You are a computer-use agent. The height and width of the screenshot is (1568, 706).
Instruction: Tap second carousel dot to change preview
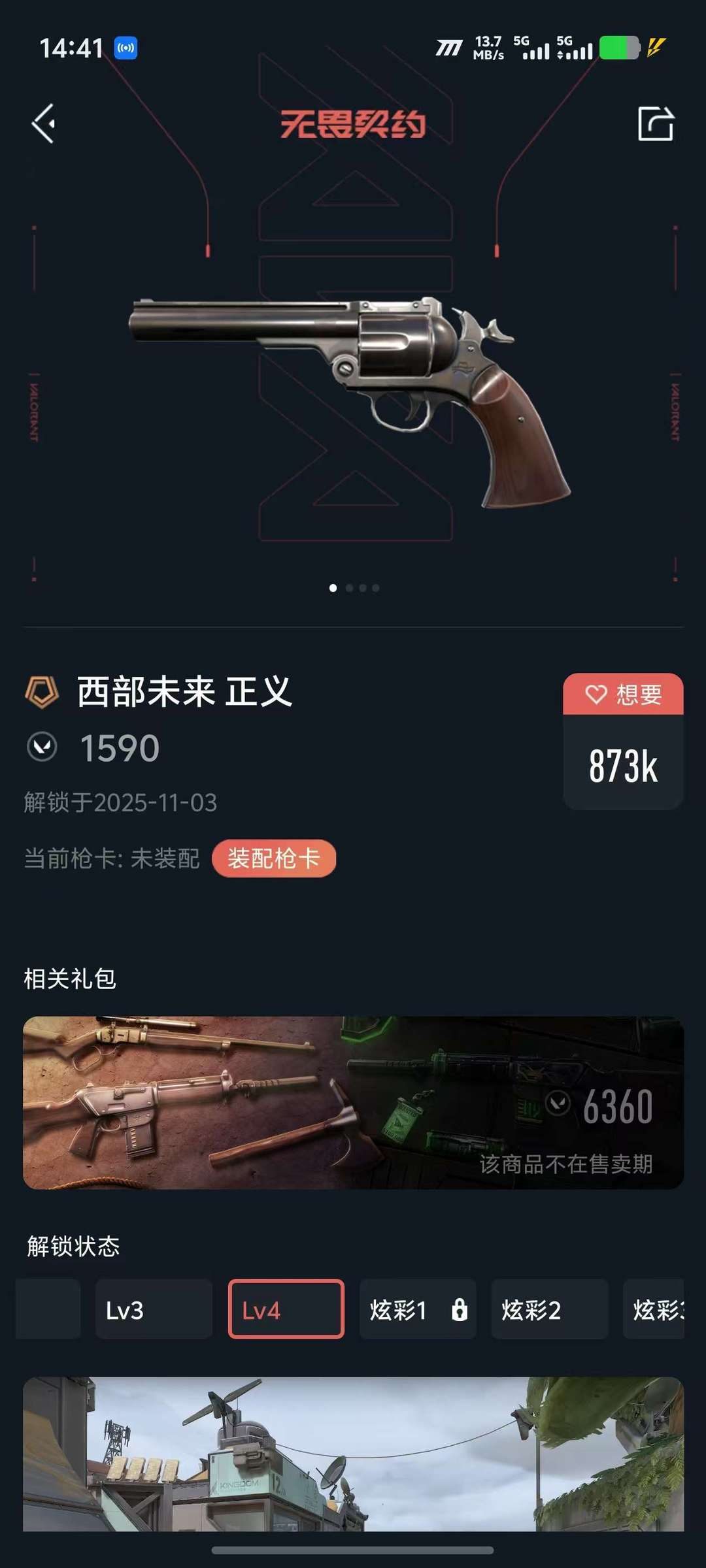tap(349, 588)
